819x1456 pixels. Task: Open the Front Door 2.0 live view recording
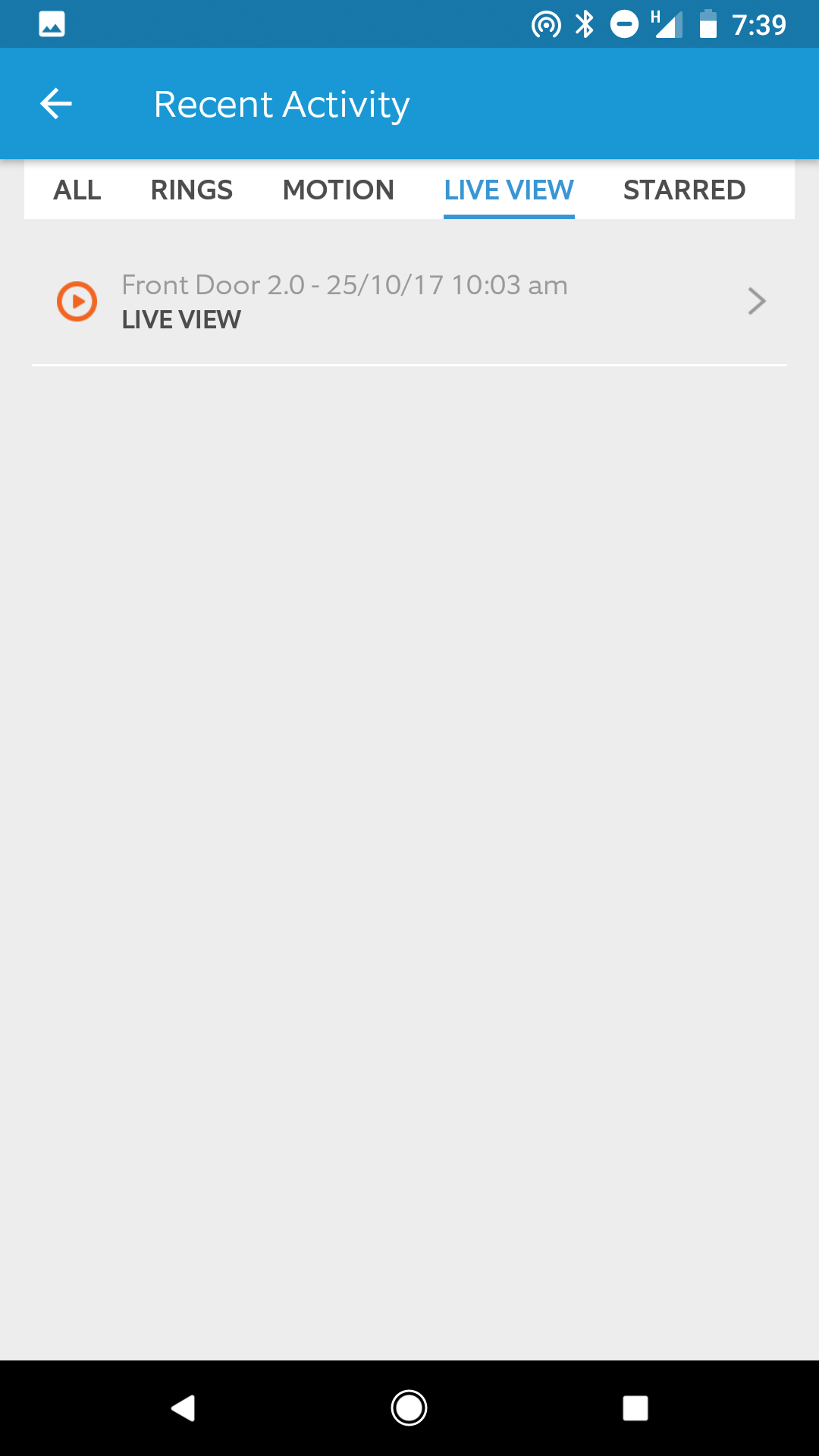point(409,302)
